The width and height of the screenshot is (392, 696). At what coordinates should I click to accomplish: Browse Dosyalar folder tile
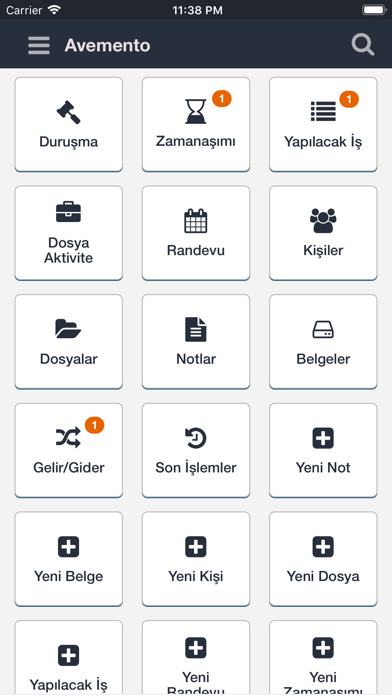tap(69, 342)
